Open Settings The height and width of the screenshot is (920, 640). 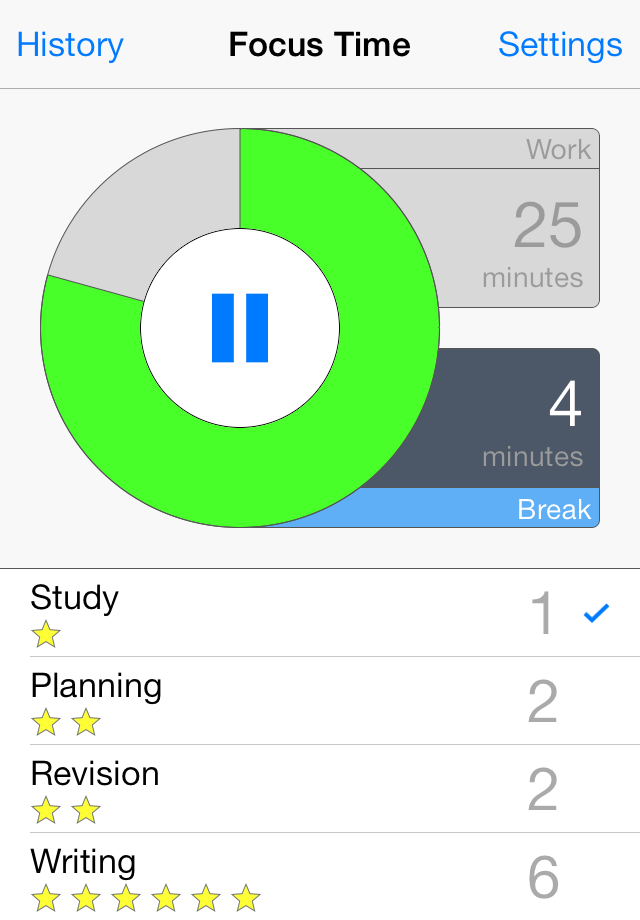(560, 45)
